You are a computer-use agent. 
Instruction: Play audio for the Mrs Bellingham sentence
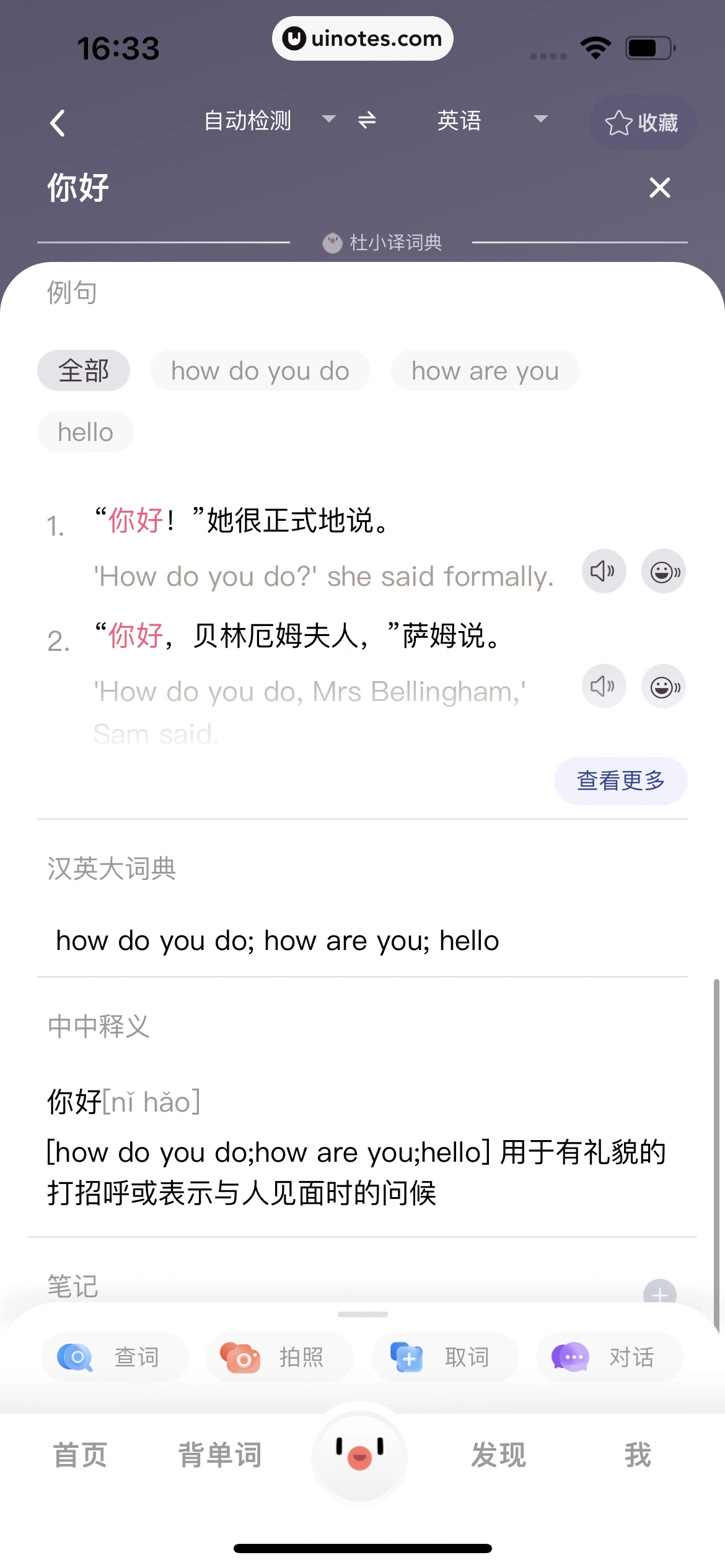click(602, 686)
